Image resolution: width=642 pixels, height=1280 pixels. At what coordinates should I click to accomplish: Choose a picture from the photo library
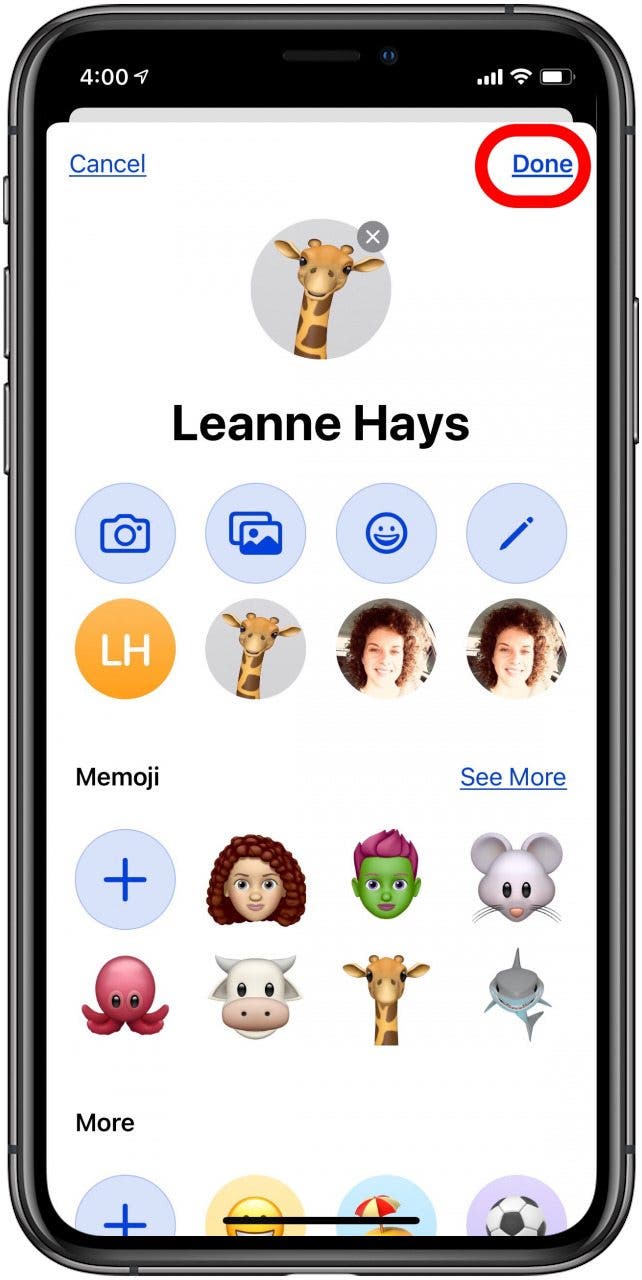pos(256,534)
